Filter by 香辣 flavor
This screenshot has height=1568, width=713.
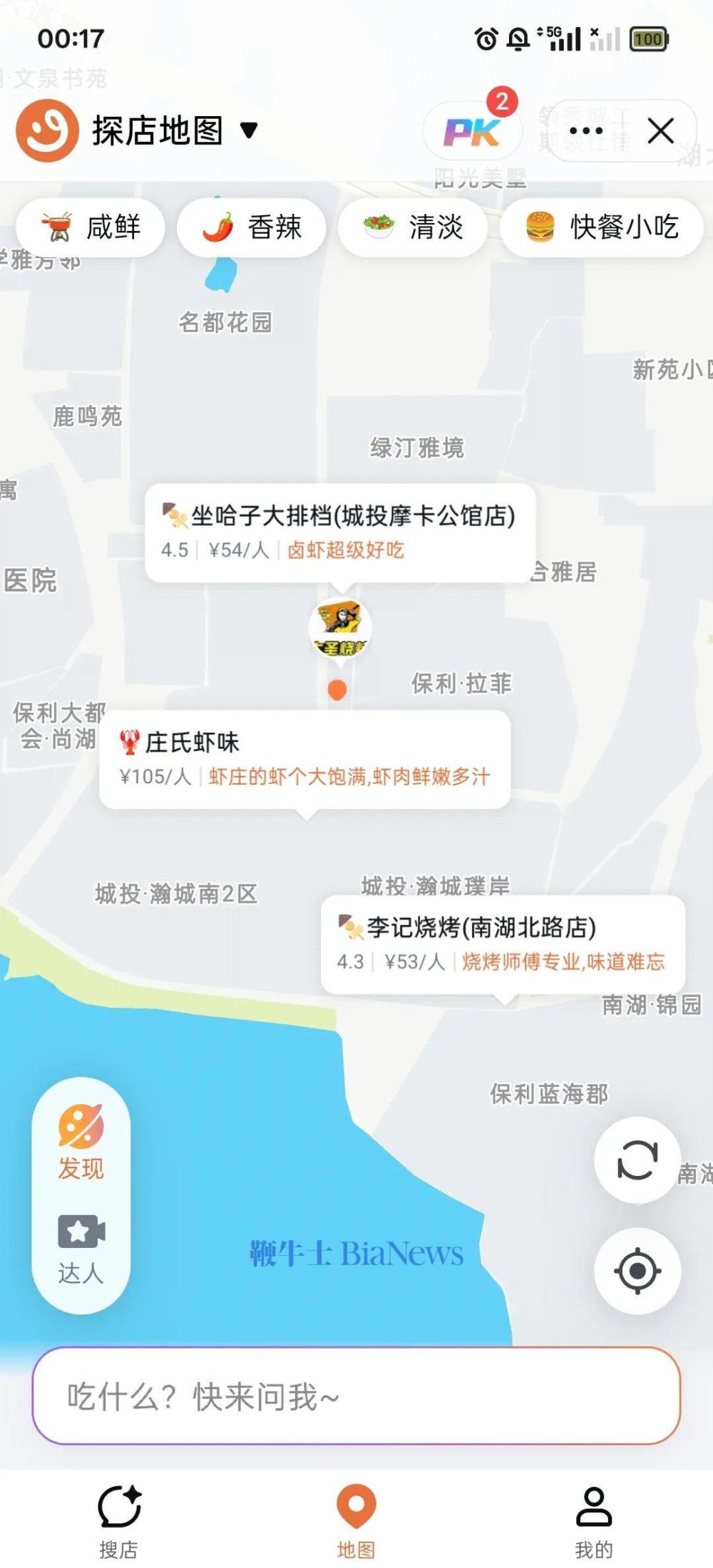pos(252,227)
